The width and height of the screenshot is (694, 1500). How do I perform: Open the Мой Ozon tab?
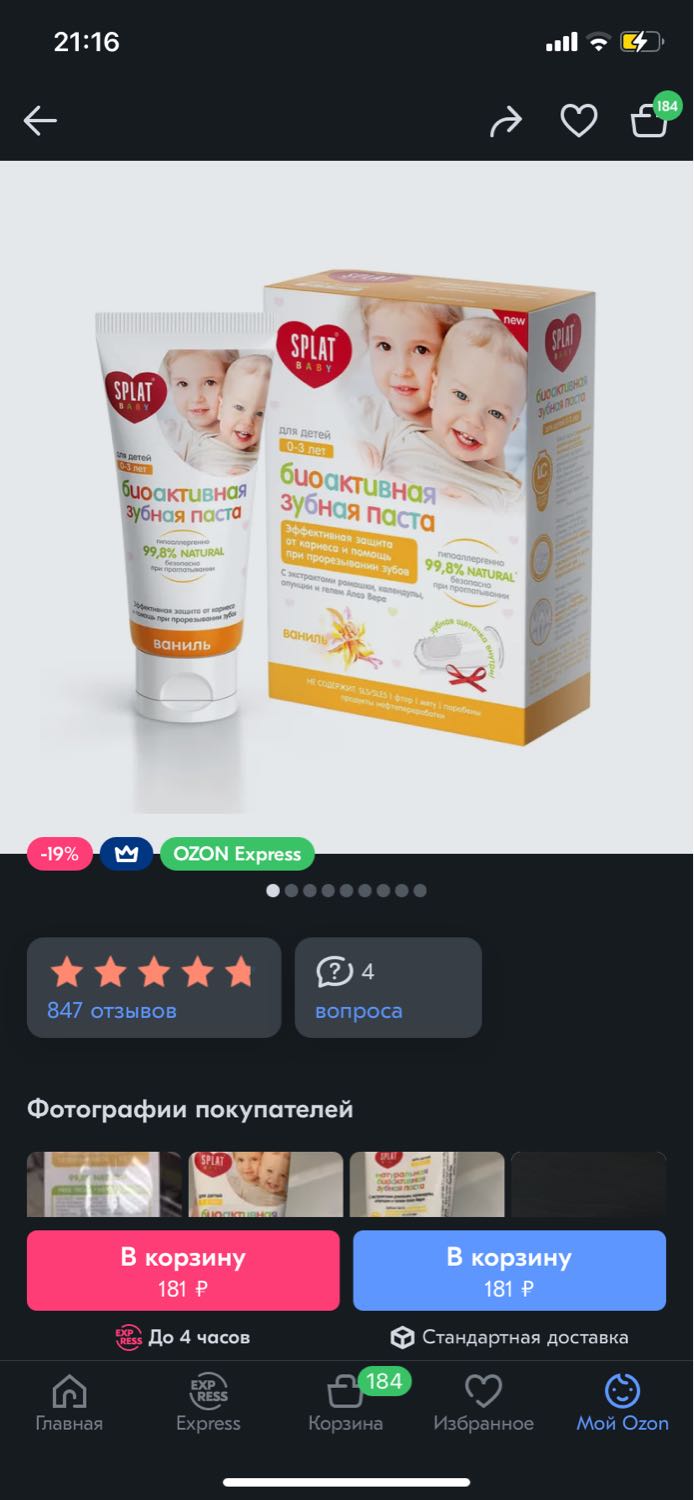tap(622, 1402)
